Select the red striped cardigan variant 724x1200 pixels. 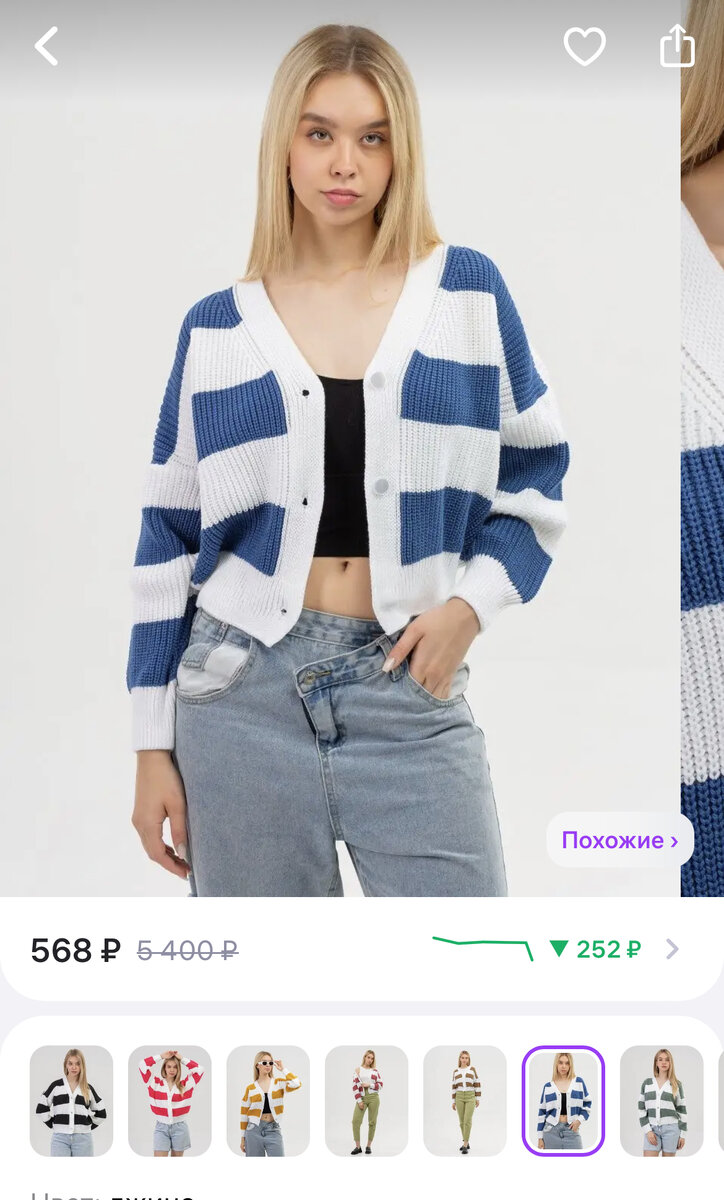pos(170,1101)
